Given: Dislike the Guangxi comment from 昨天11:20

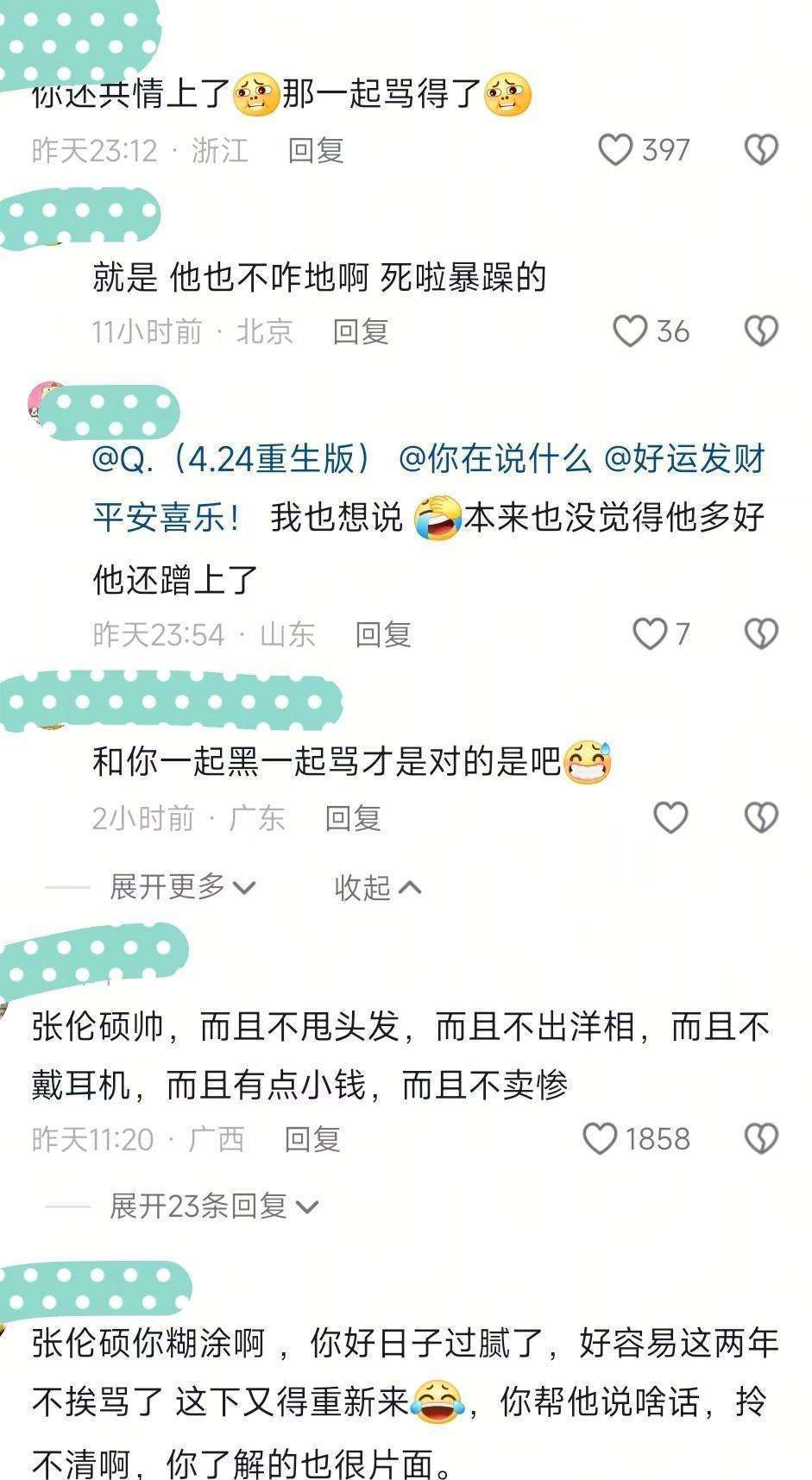Looking at the screenshot, I should tap(761, 1139).
